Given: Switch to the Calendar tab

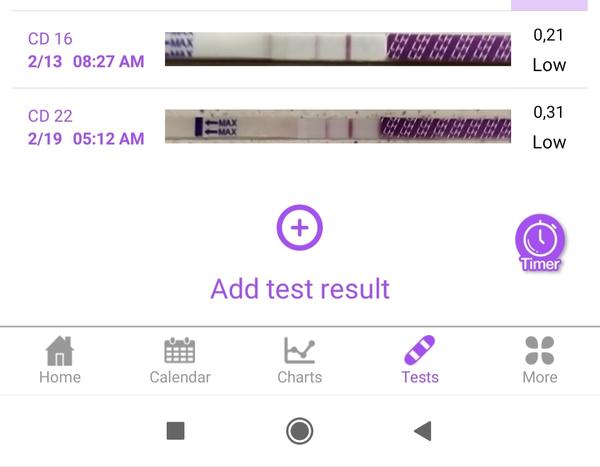Looking at the screenshot, I should coord(180,360).
